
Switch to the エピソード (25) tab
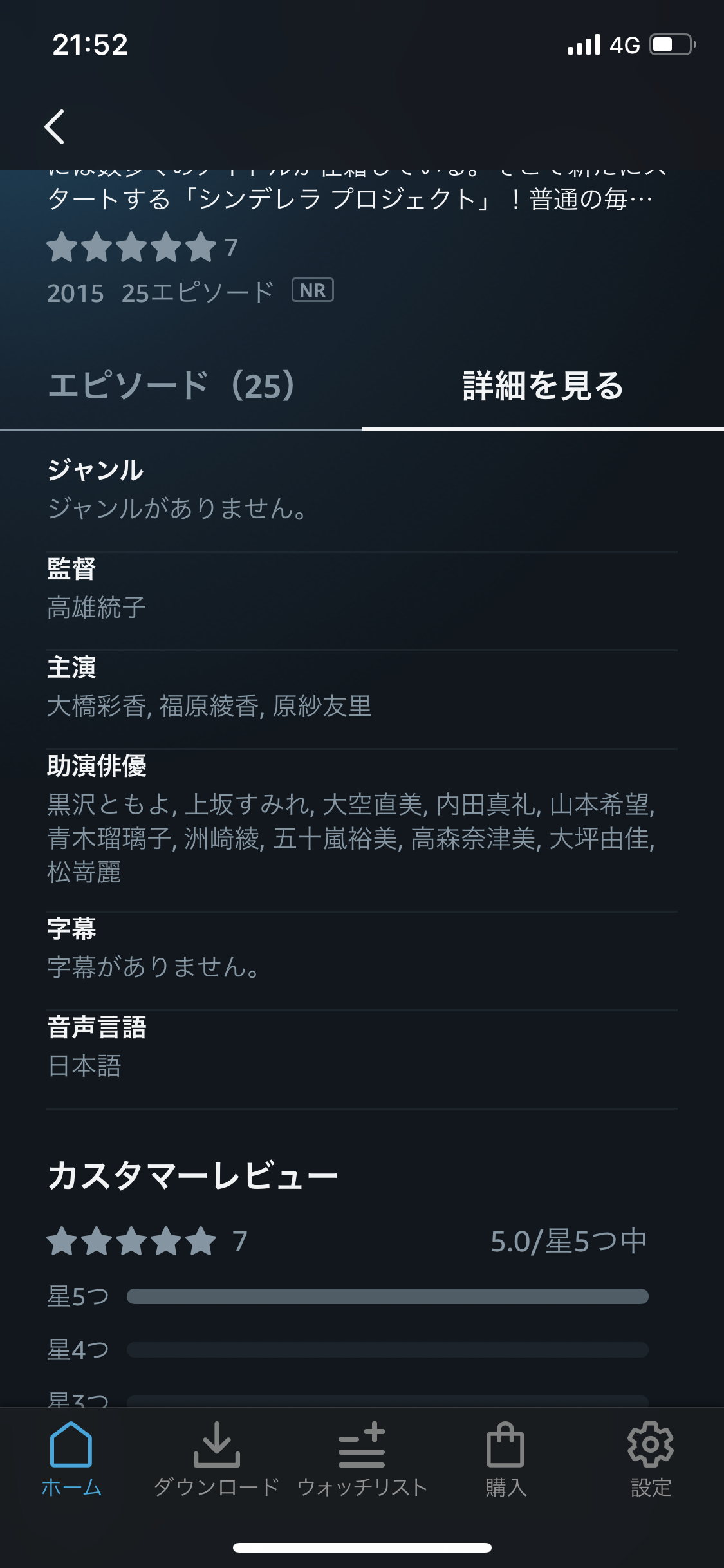pyautogui.click(x=172, y=387)
